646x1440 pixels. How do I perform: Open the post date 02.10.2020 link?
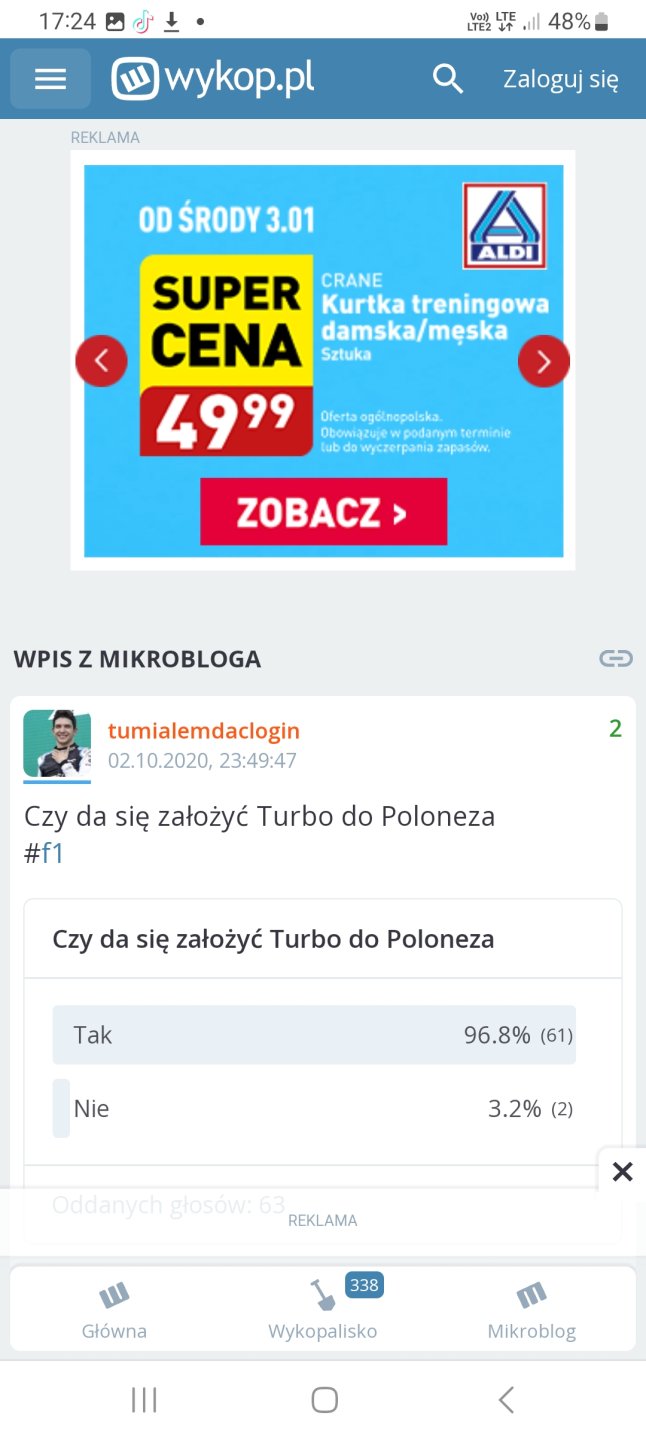tap(202, 761)
